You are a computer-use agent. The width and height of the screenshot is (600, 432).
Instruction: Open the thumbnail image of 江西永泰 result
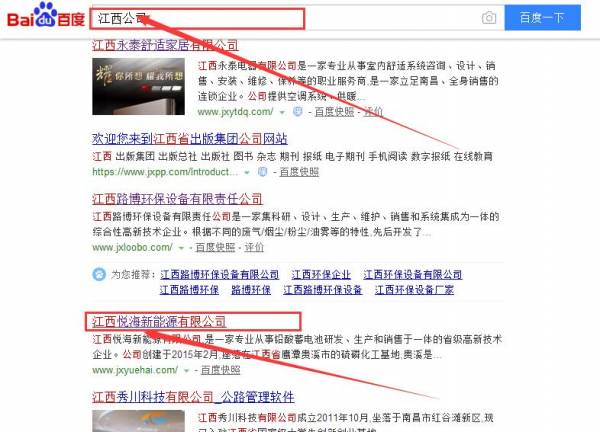pos(139,91)
